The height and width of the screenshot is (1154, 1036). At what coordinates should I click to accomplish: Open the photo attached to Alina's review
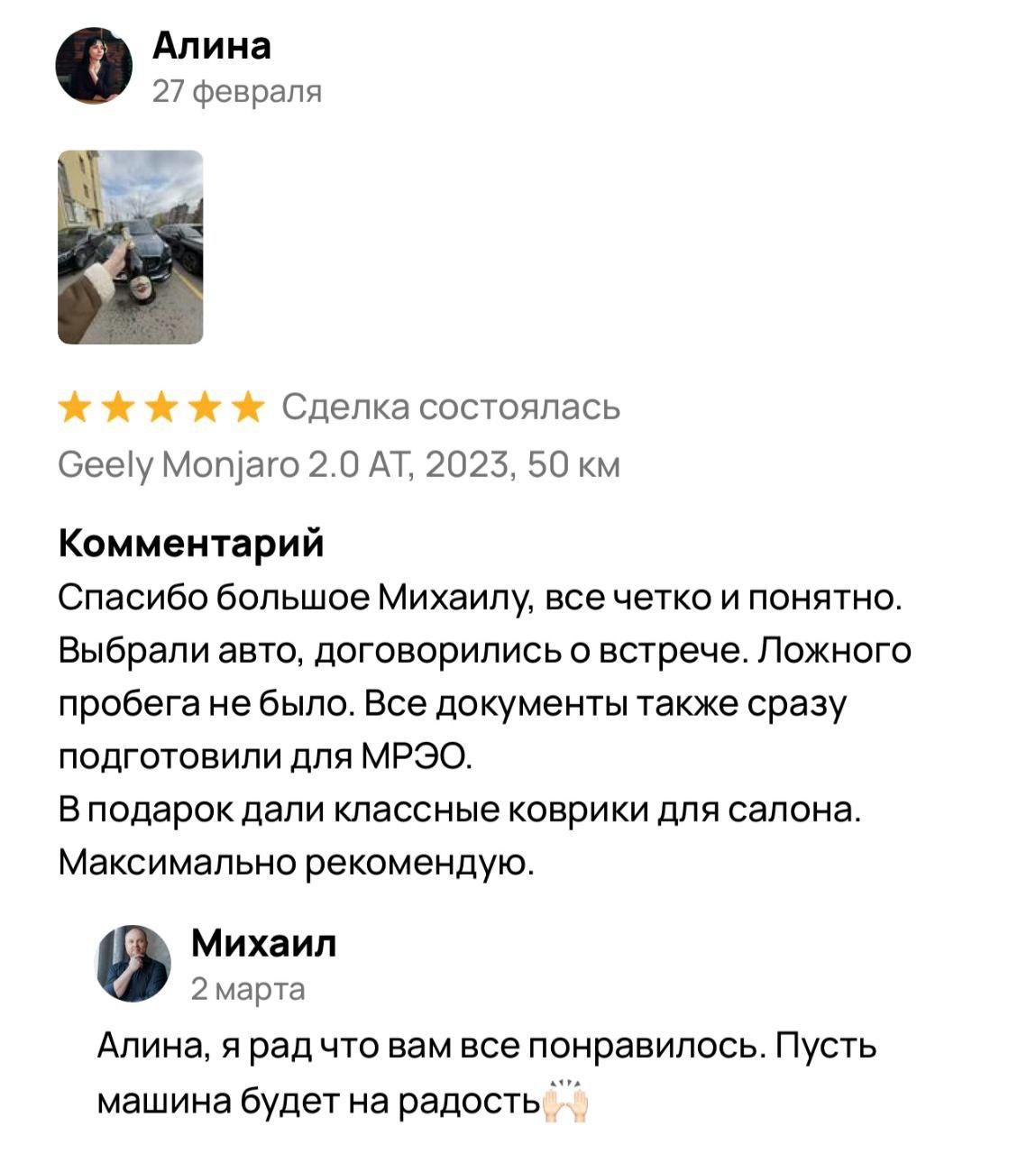click(131, 247)
